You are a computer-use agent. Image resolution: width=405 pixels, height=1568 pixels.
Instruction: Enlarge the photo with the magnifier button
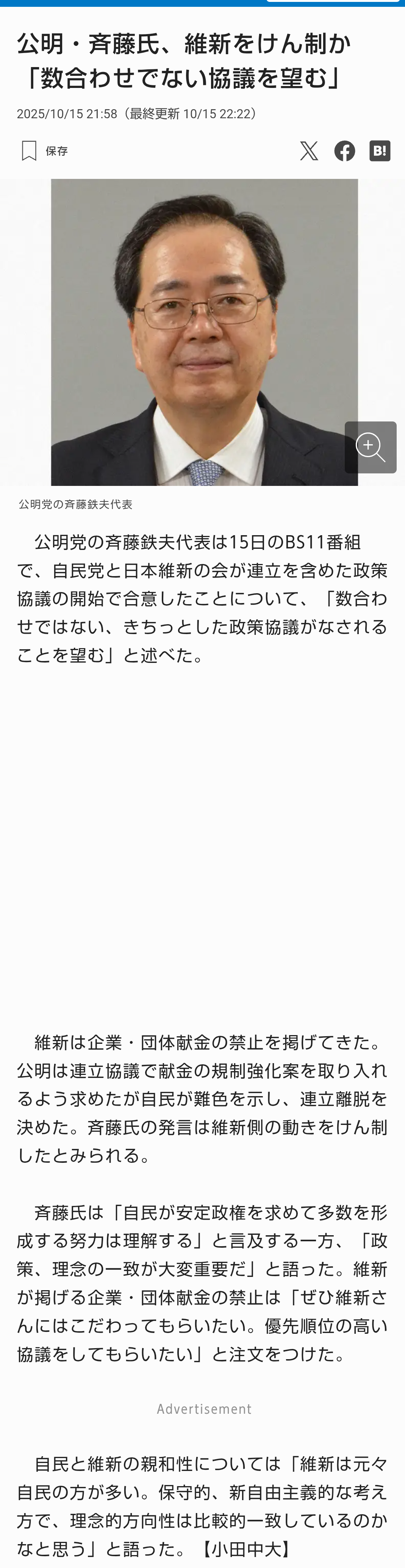371,447
